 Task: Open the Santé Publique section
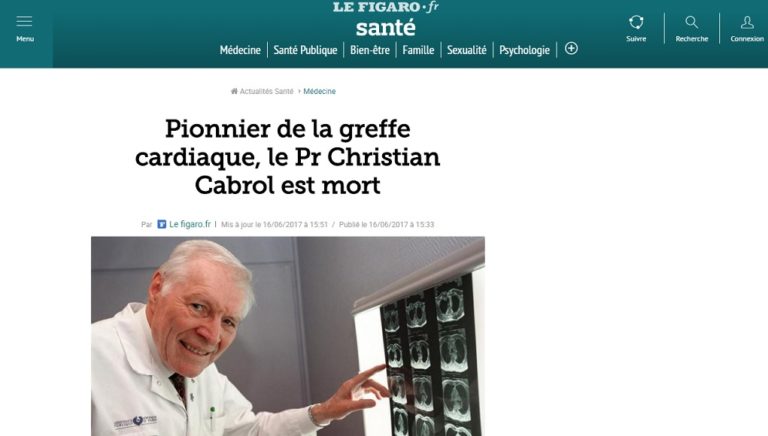(x=305, y=50)
